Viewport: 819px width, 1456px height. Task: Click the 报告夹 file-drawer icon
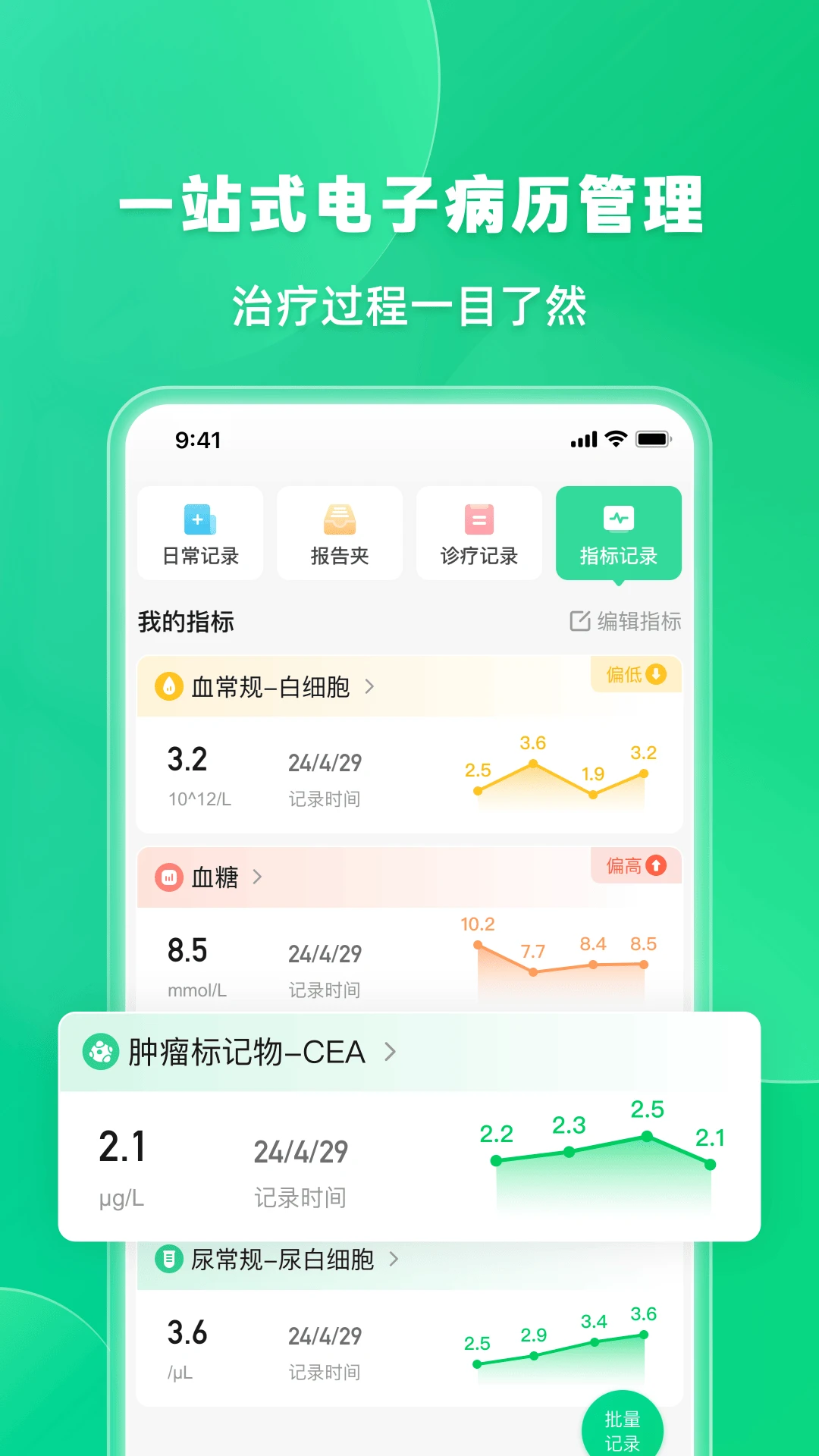pyautogui.click(x=339, y=520)
